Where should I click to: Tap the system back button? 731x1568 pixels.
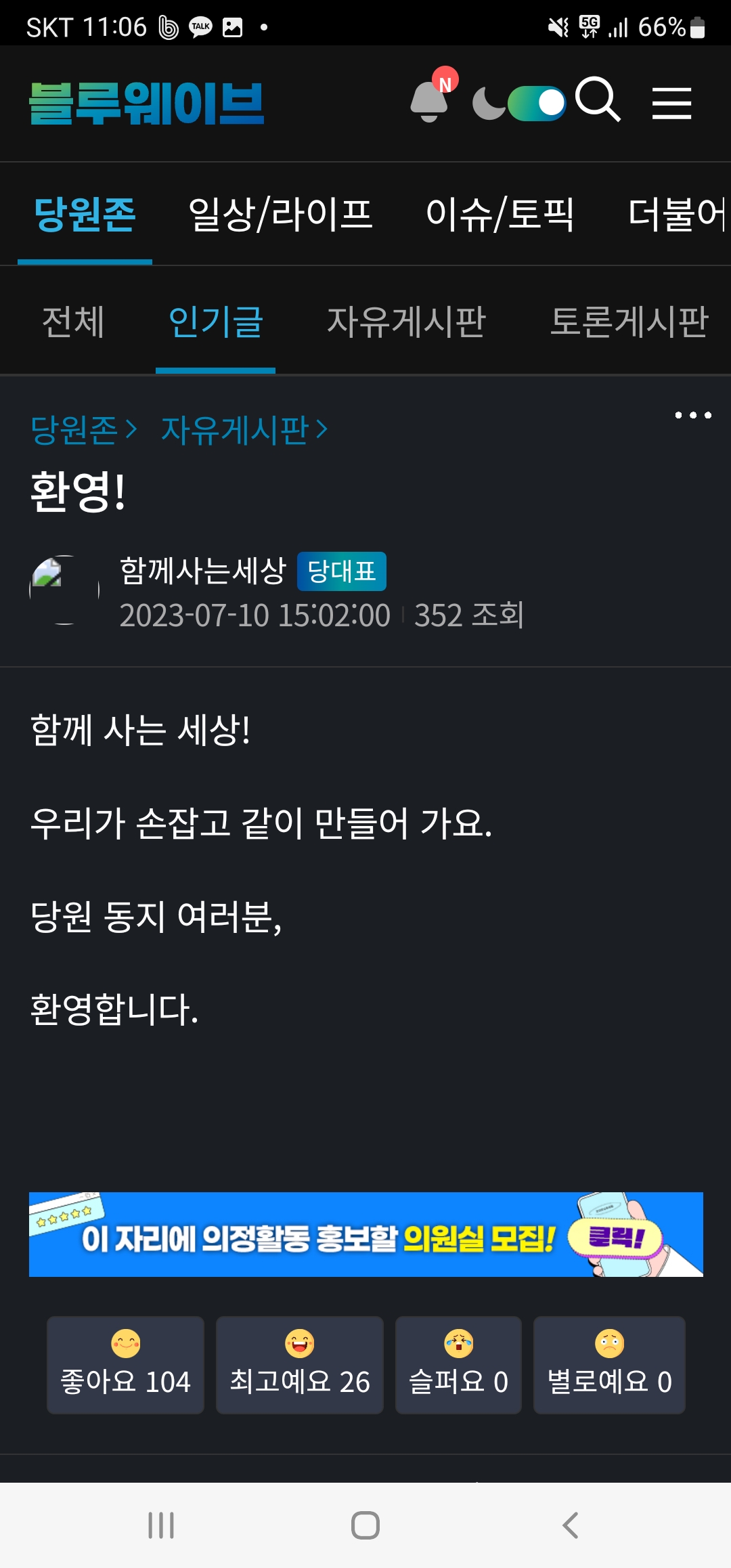(x=570, y=1525)
